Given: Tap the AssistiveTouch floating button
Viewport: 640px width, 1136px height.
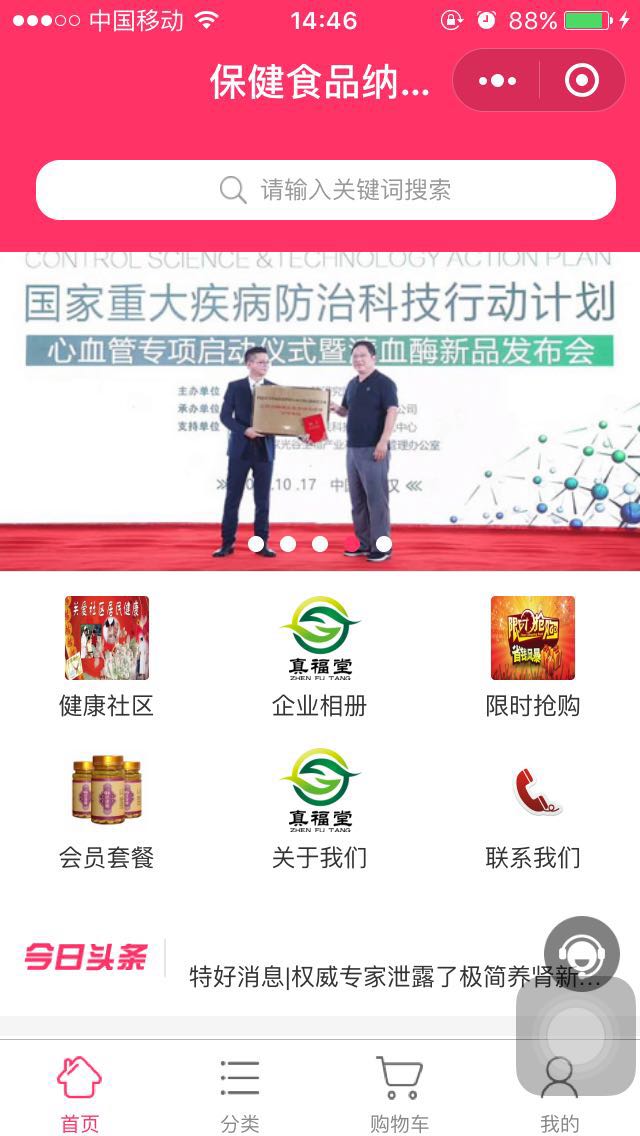Looking at the screenshot, I should 576,1036.
